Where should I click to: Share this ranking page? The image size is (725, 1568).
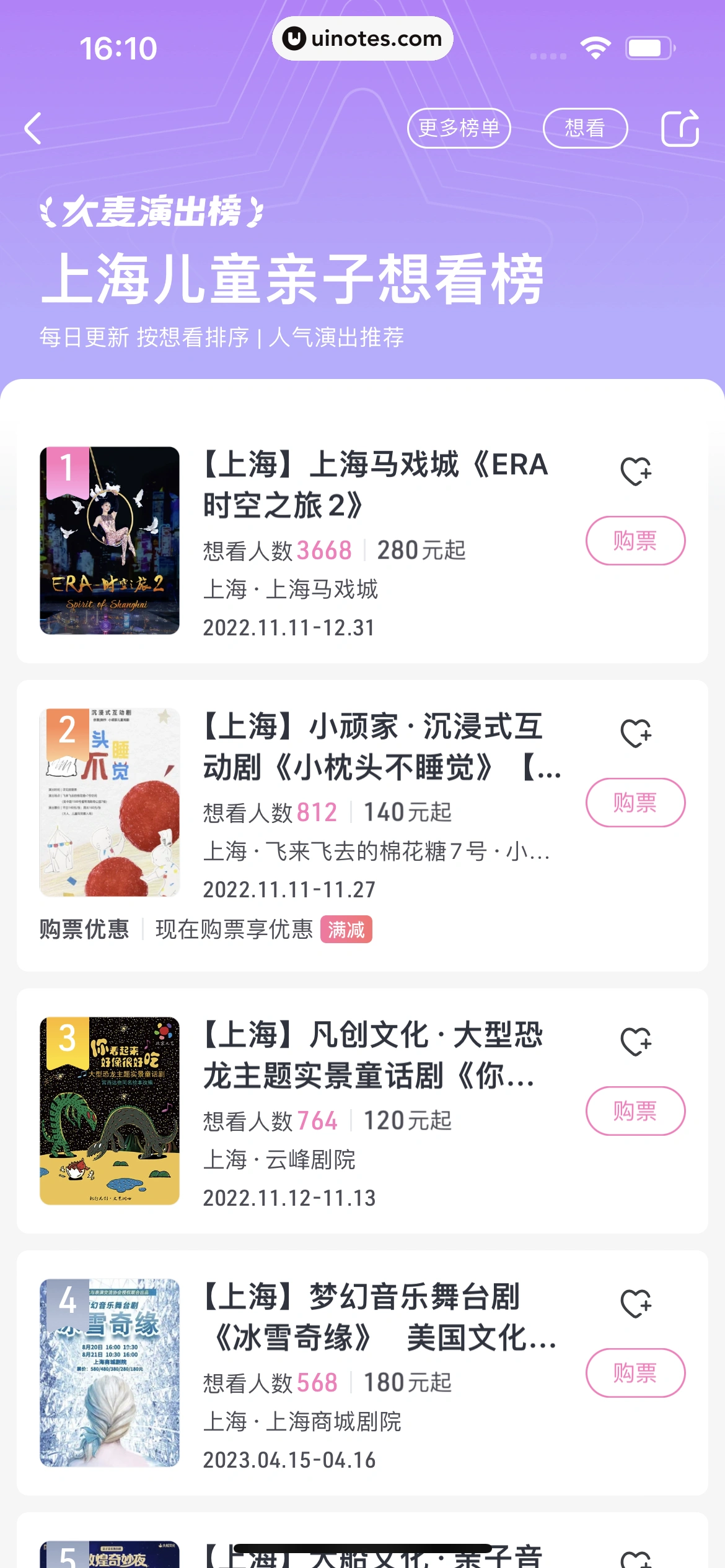click(680, 128)
